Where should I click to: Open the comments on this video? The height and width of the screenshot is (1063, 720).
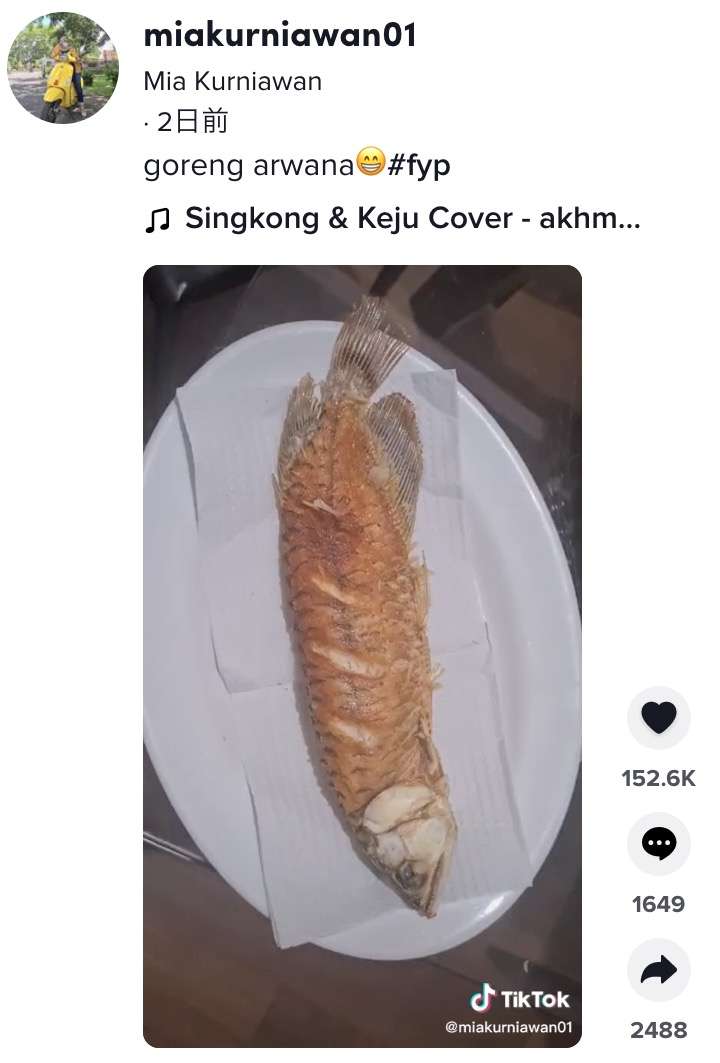[x=658, y=843]
